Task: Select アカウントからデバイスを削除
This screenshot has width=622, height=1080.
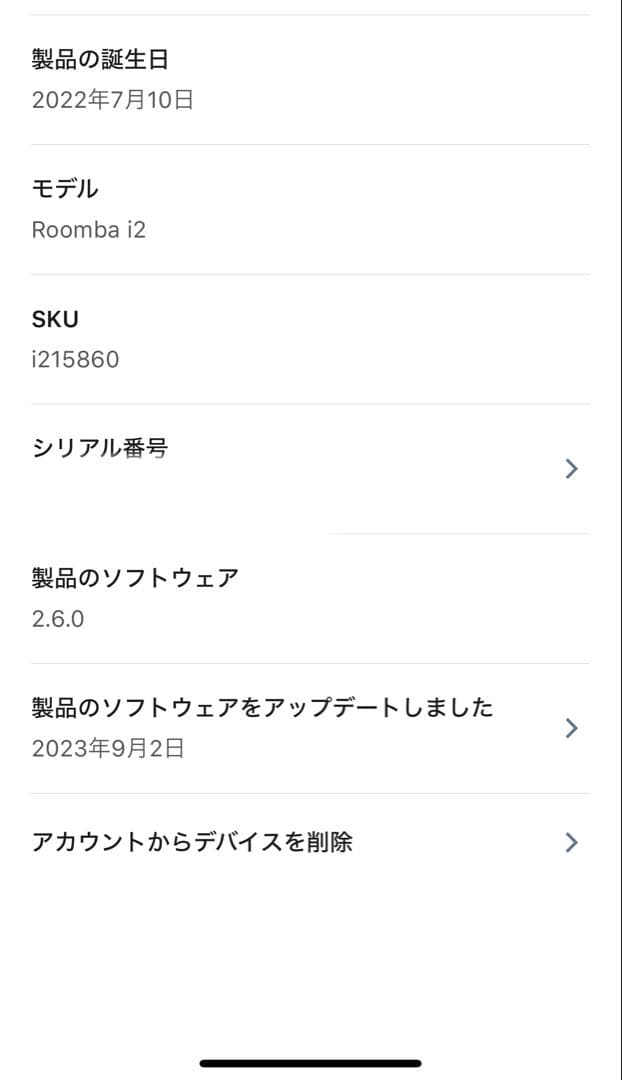Action: tap(310, 842)
